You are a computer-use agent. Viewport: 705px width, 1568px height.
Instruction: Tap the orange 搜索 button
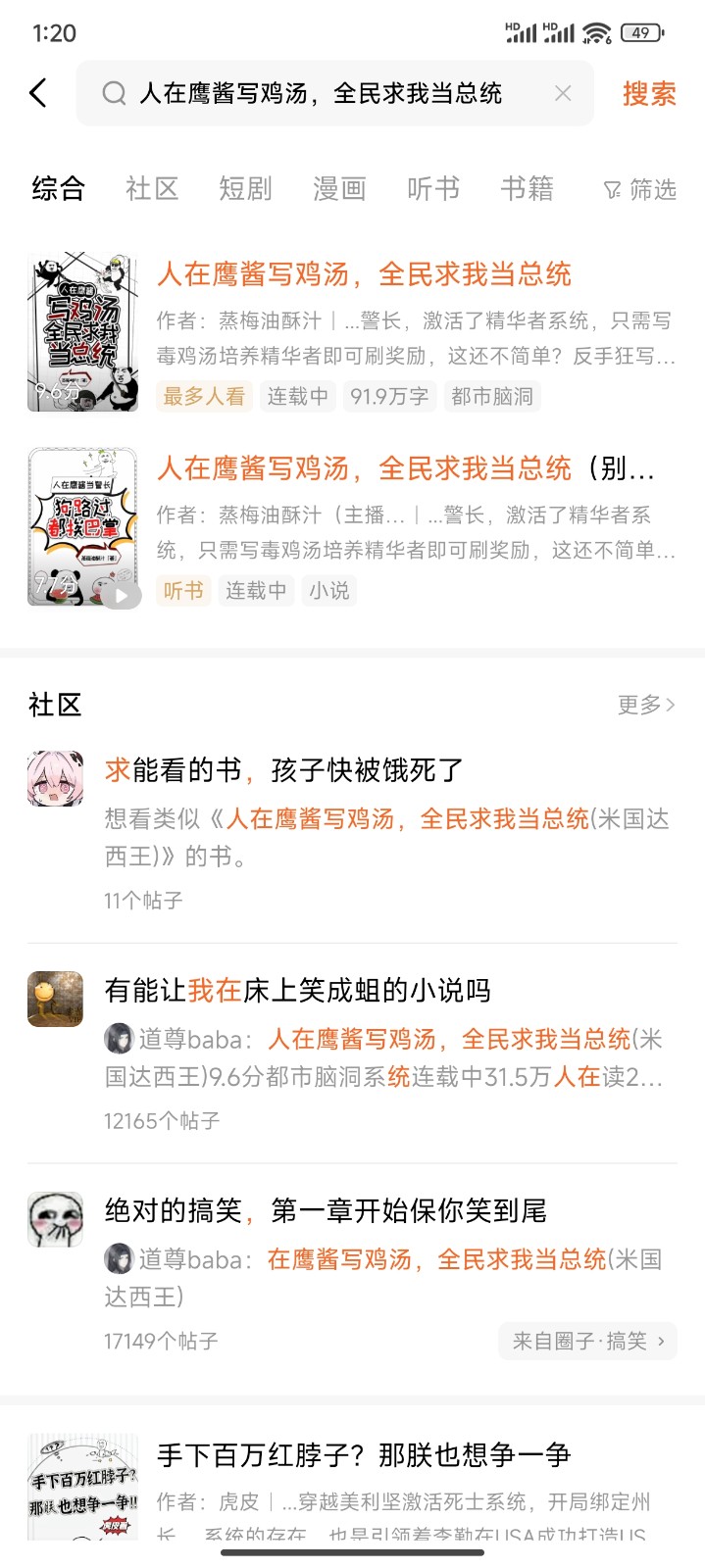[649, 94]
